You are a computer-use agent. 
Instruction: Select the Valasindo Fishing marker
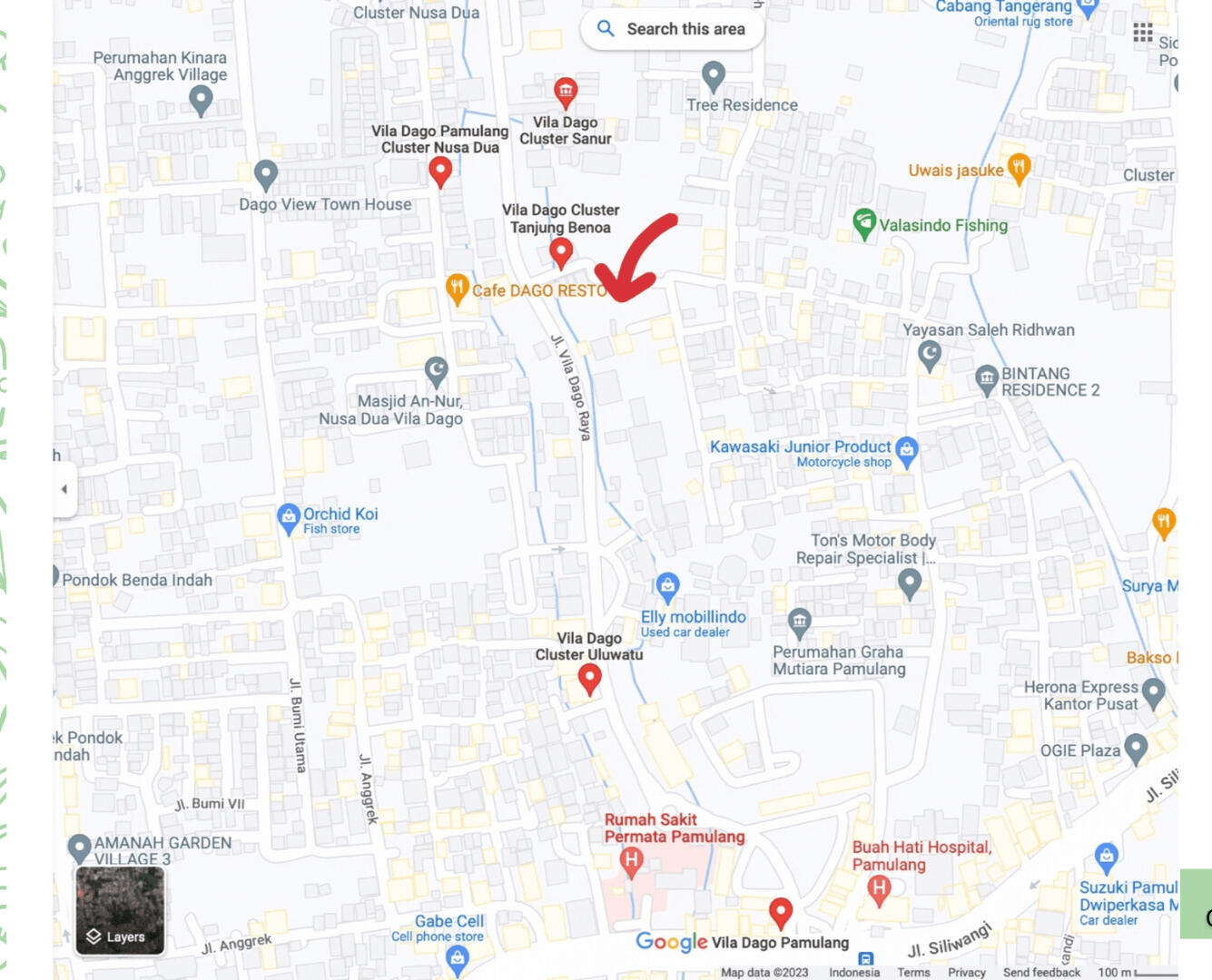click(x=864, y=224)
